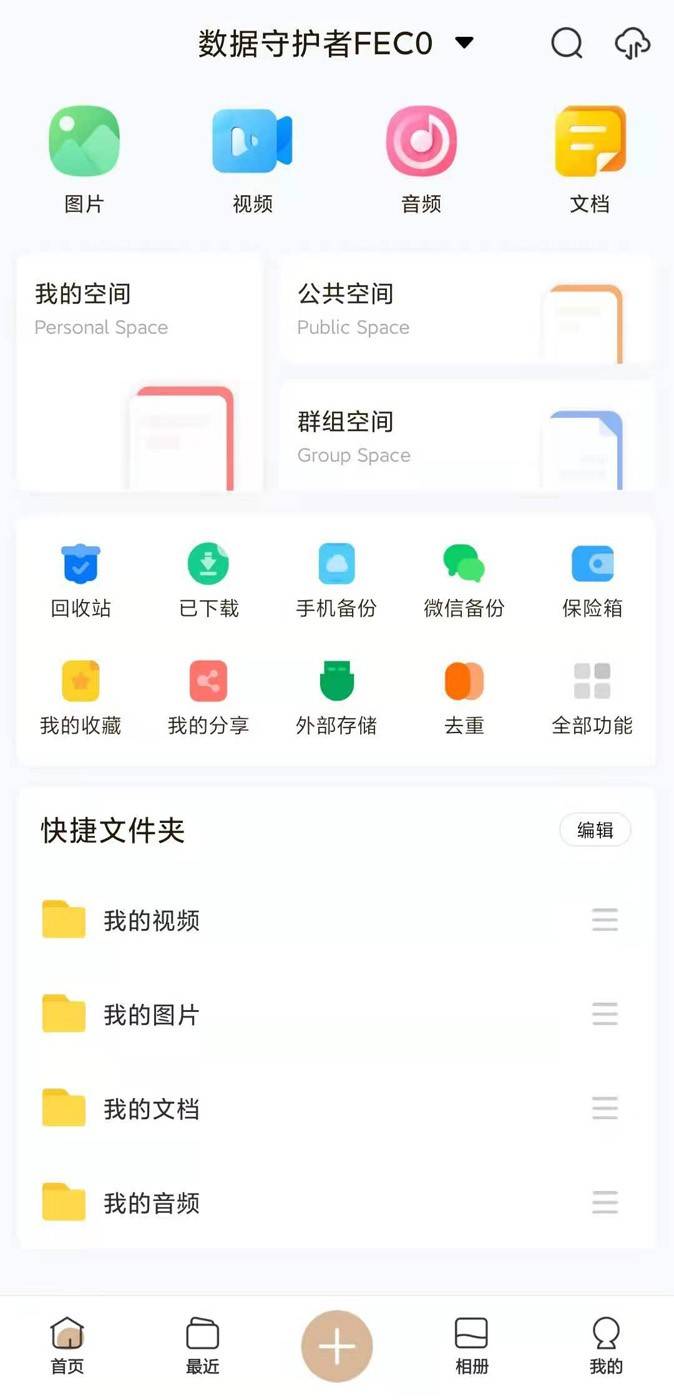
Task: Open the 文档 category
Action: (590, 160)
